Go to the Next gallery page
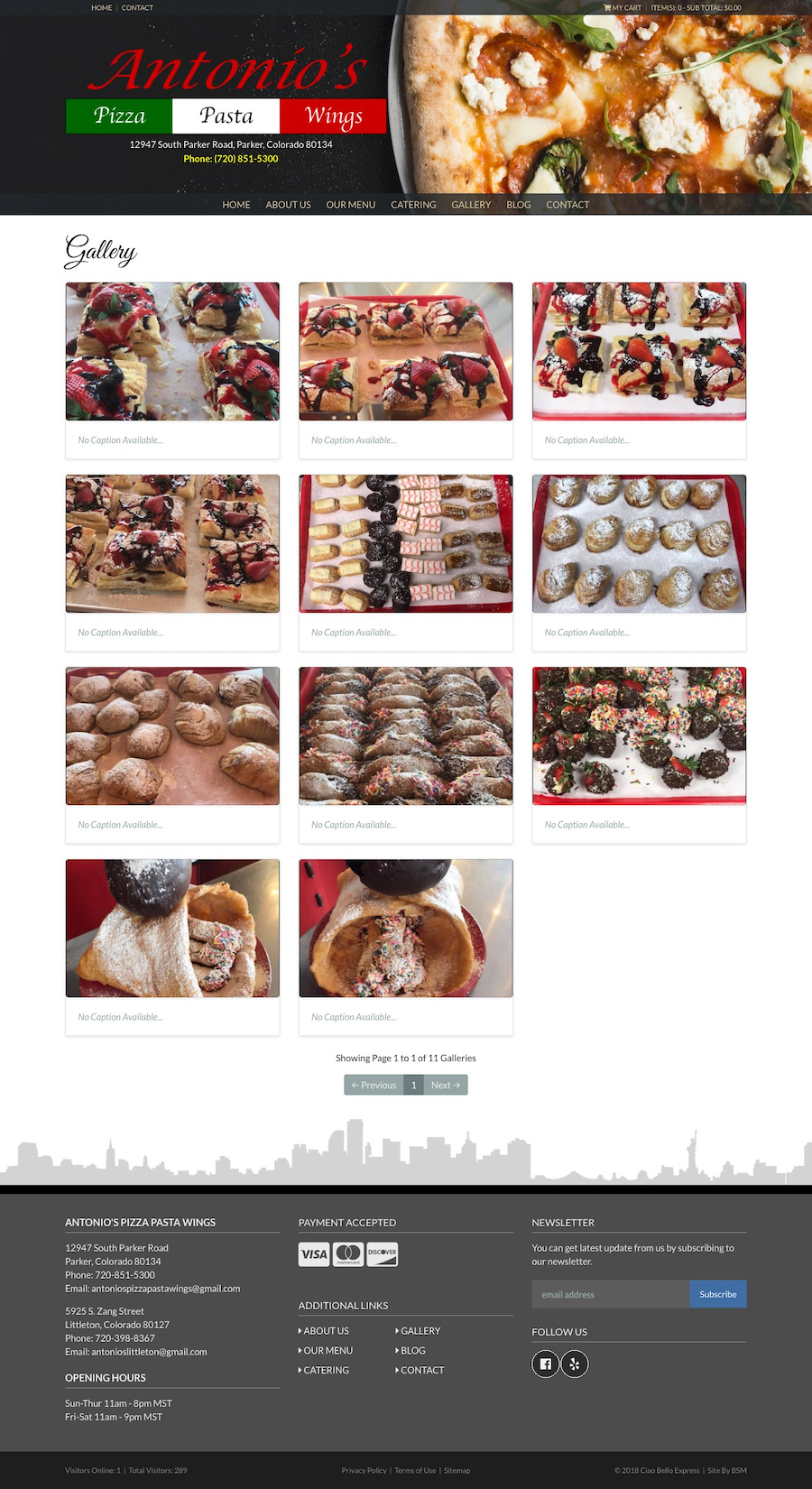812x1489 pixels. (446, 1085)
